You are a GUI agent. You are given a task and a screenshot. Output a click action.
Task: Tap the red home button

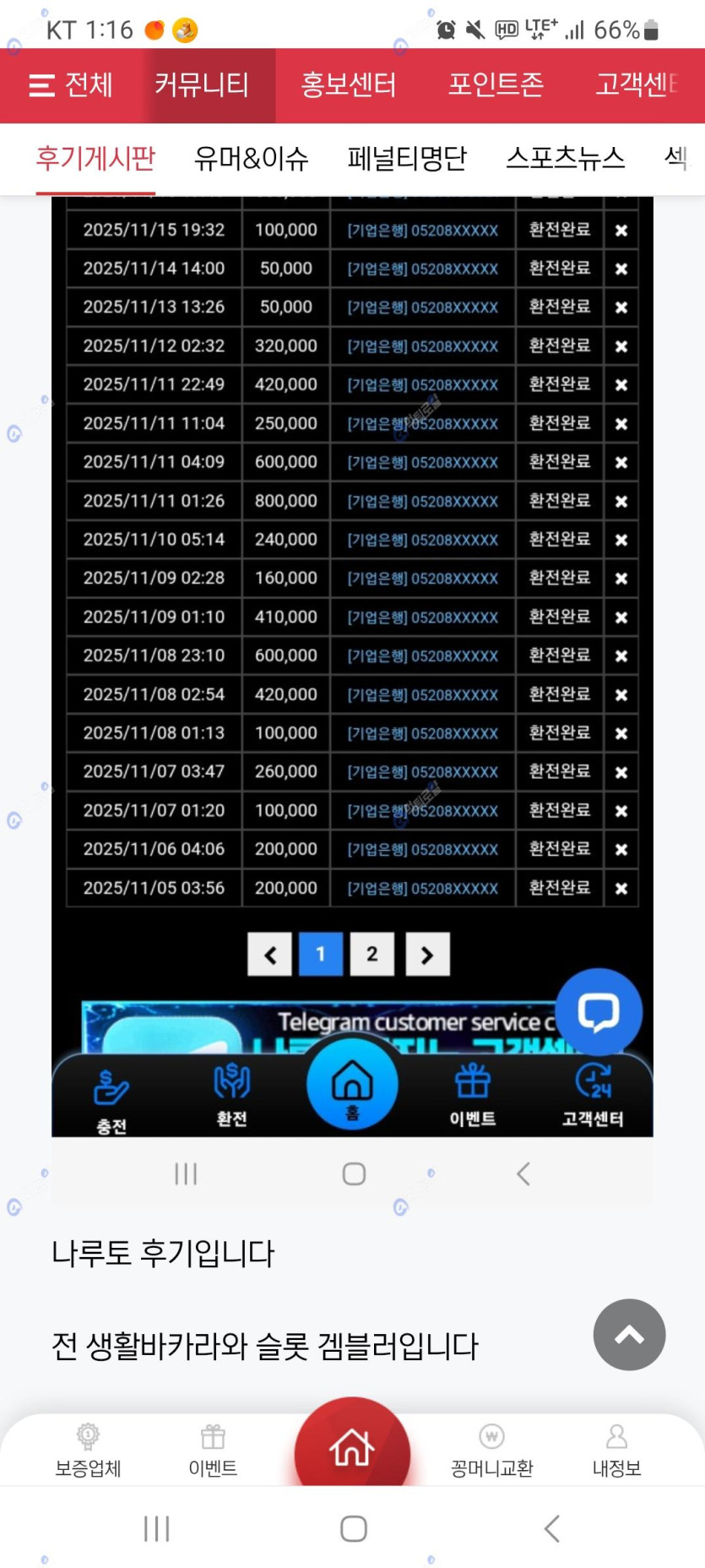click(352, 1448)
